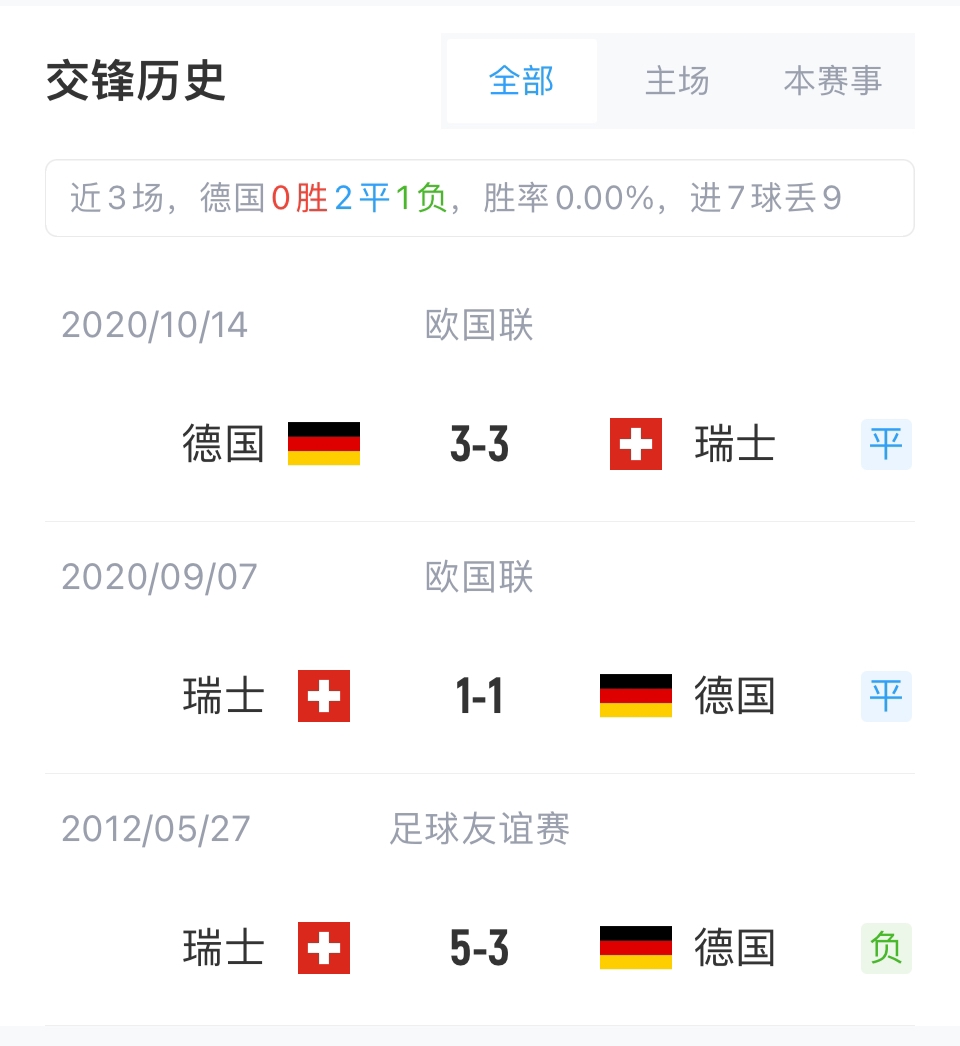960x1046 pixels.
Task: Open the 2020/09/07 瑞士 1-1 德国 match
Action: (479, 696)
